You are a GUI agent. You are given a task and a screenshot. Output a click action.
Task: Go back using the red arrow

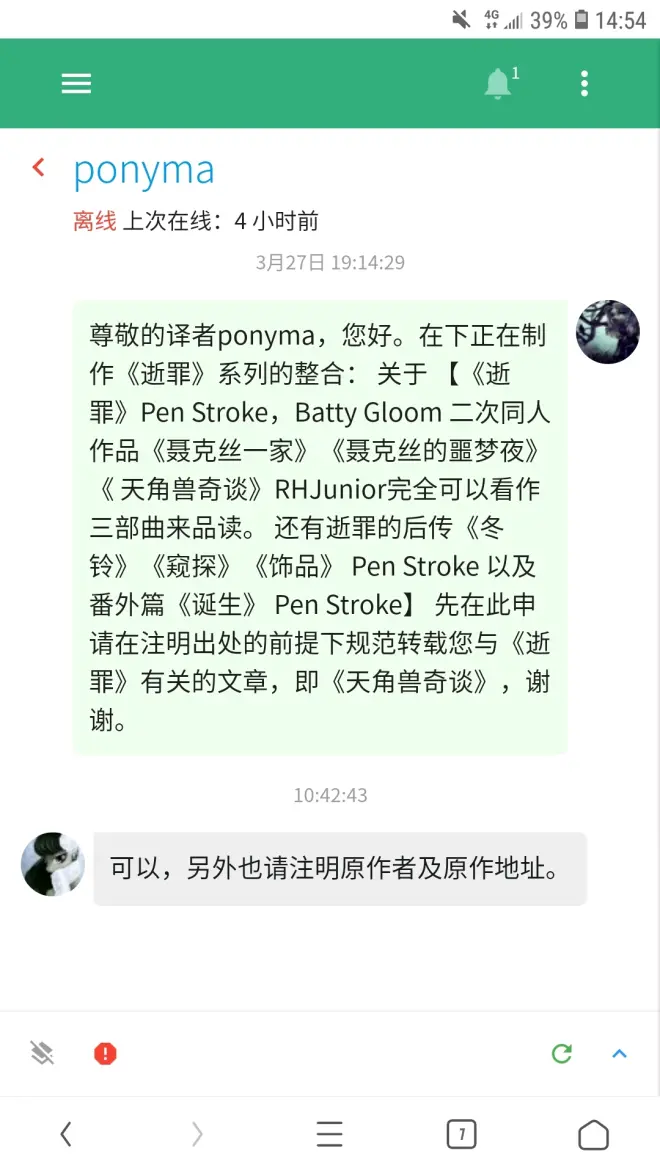pyautogui.click(x=39, y=168)
